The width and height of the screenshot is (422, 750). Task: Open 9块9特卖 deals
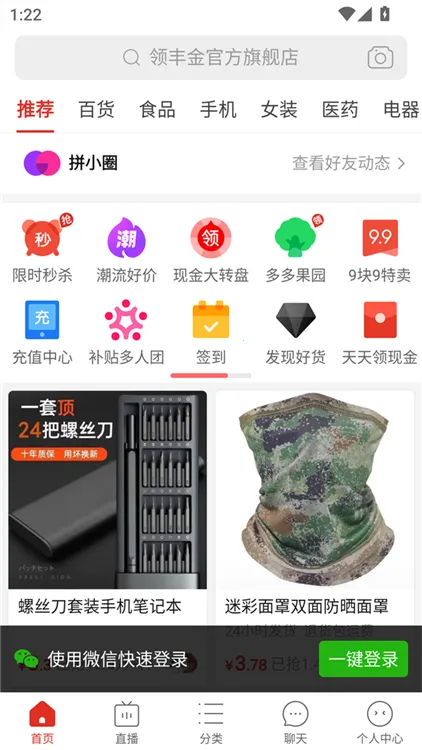[379, 250]
